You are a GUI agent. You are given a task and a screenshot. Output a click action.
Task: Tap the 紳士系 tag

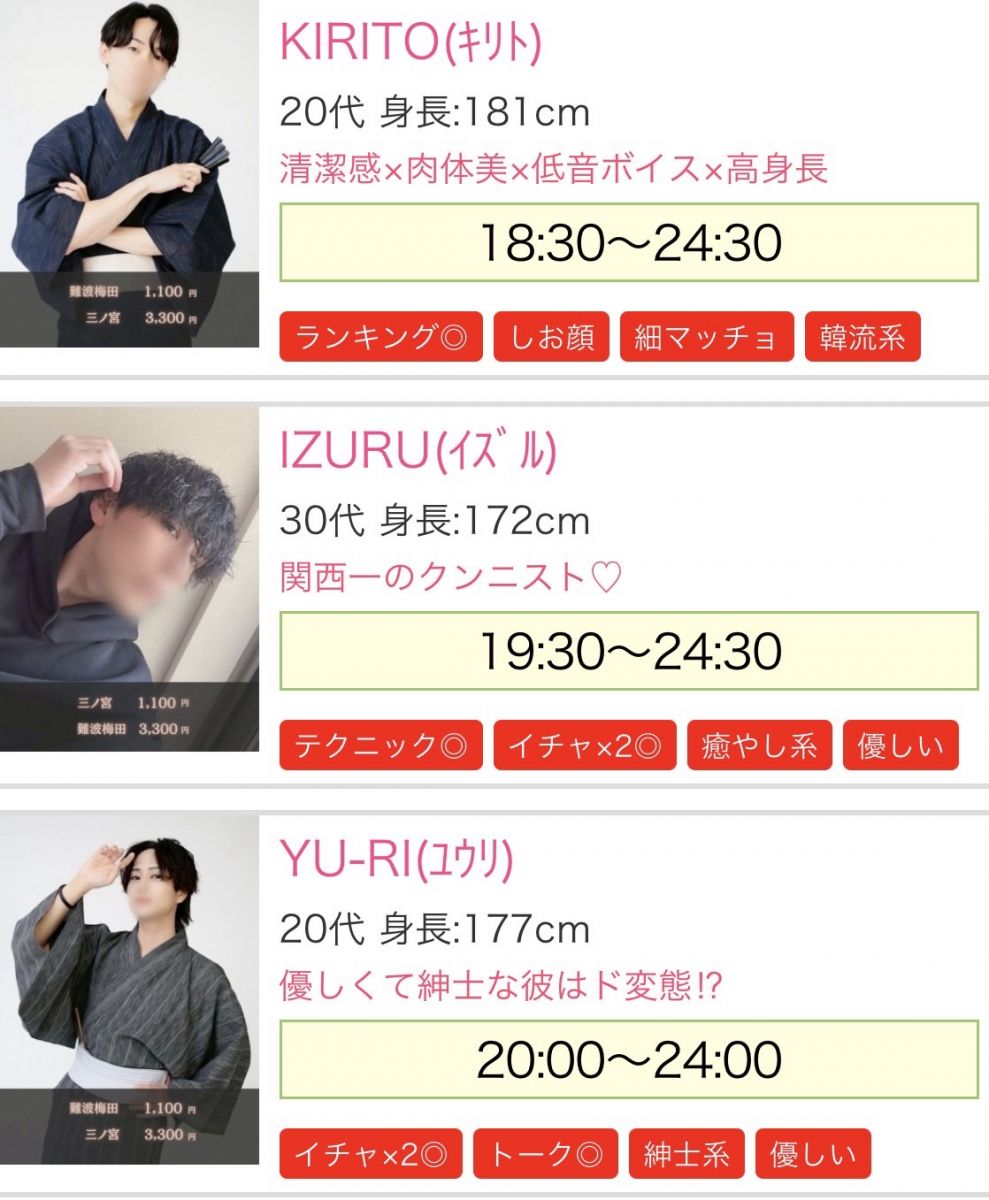click(x=687, y=1155)
